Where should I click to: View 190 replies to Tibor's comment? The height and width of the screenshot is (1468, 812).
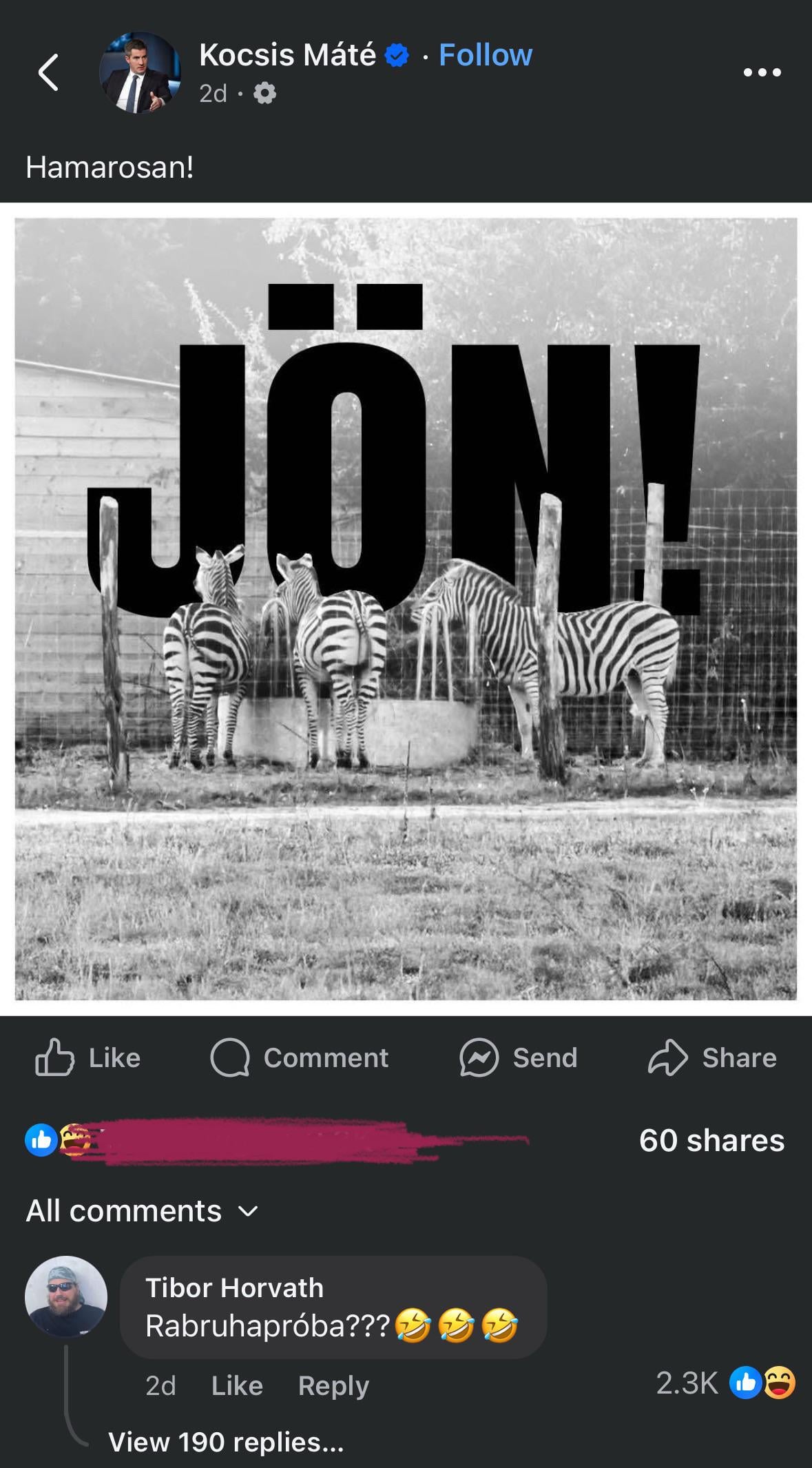pos(226,1442)
